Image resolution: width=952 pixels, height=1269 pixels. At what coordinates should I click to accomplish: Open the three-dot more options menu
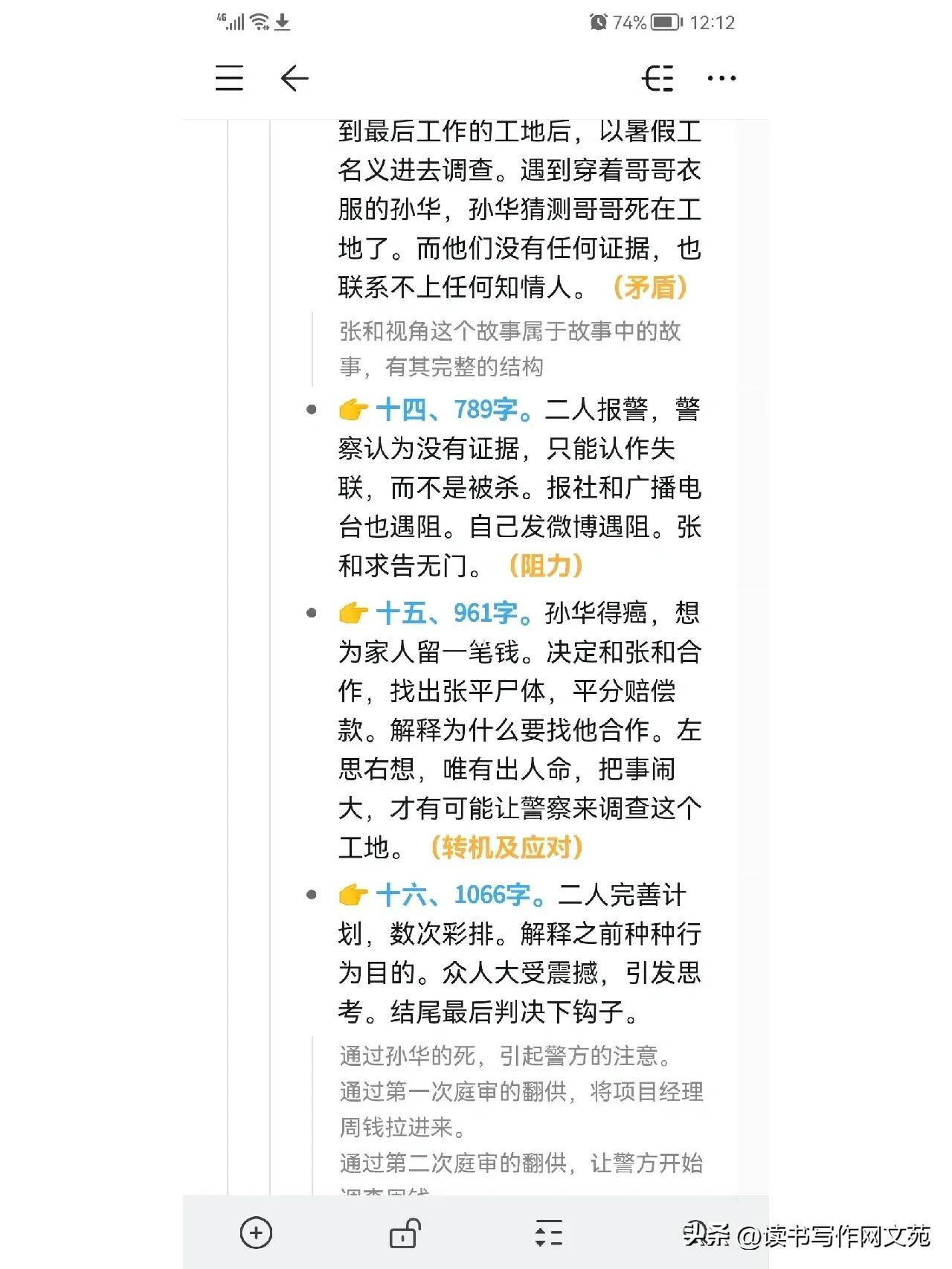pos(722,77)
